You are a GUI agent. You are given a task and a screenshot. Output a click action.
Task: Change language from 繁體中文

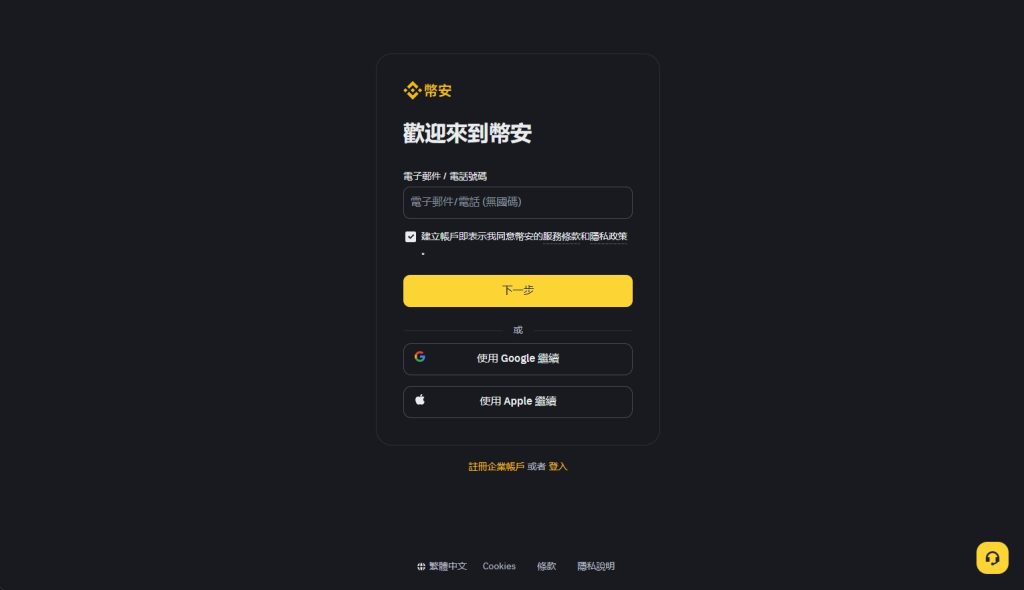[x=442, y=566]
